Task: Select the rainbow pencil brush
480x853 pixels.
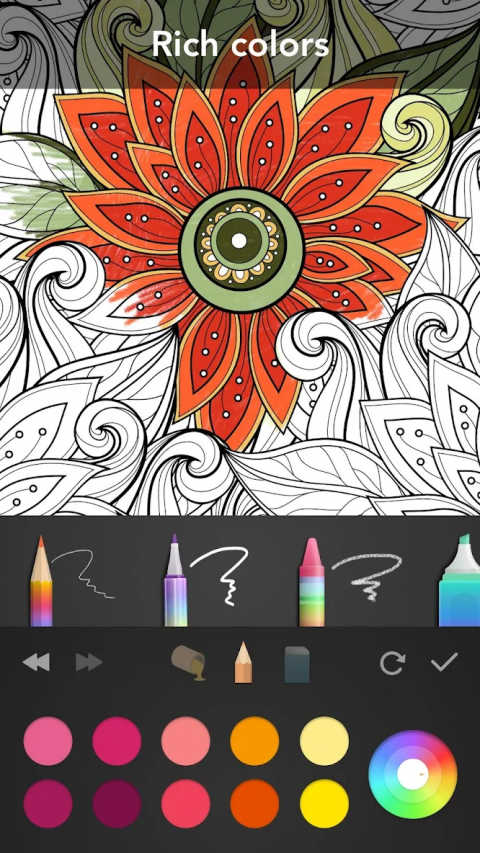Action: [x=42, y=580]
